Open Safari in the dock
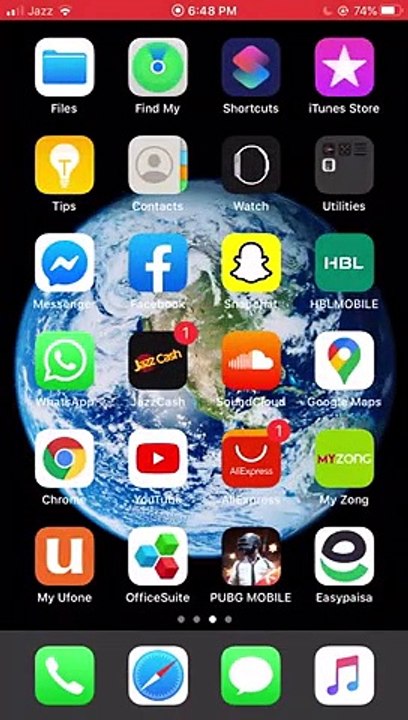This screenshot has width=408, height=720. point(158,675)
